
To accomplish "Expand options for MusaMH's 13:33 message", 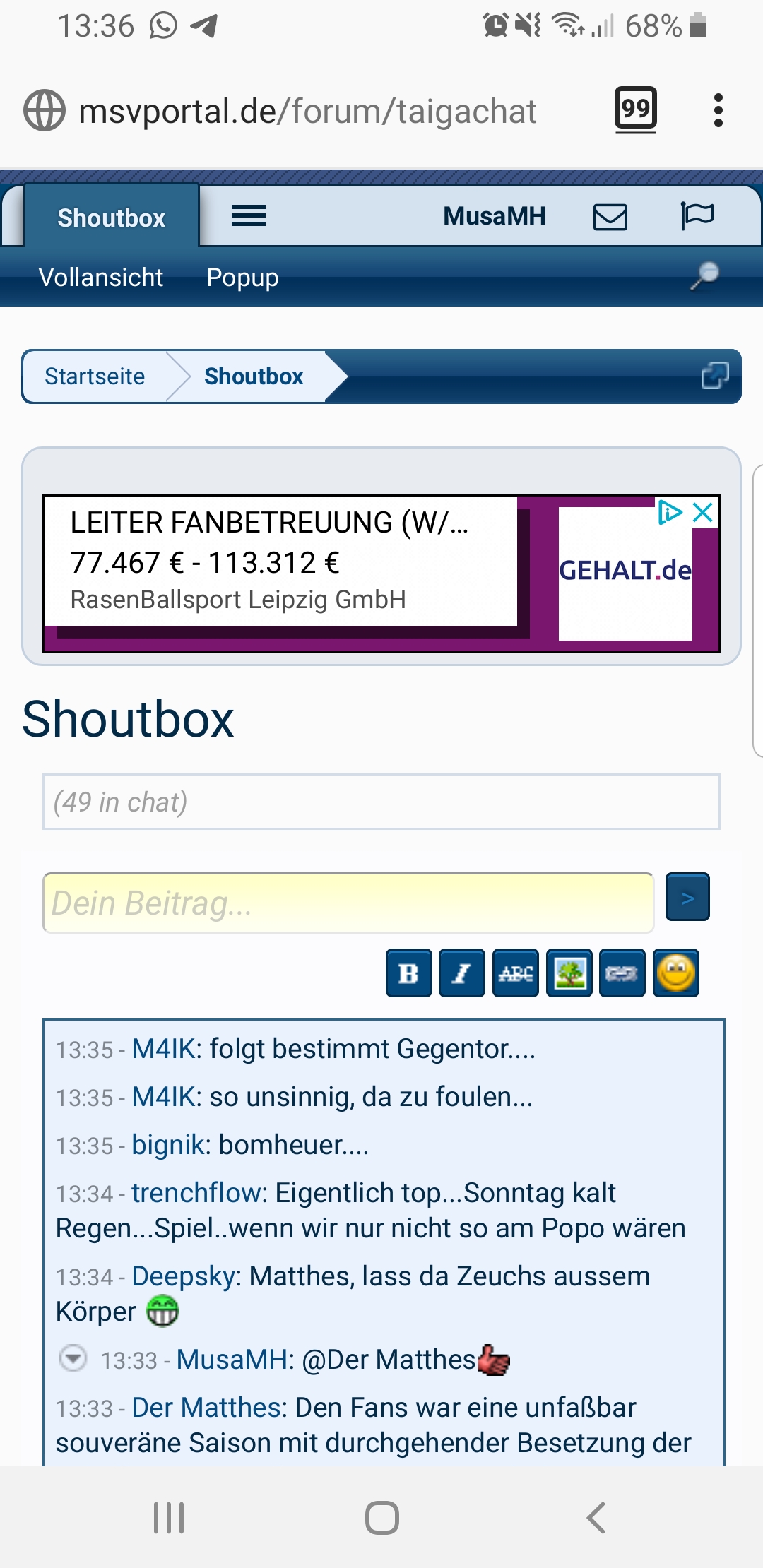I will pos(73,1358).
